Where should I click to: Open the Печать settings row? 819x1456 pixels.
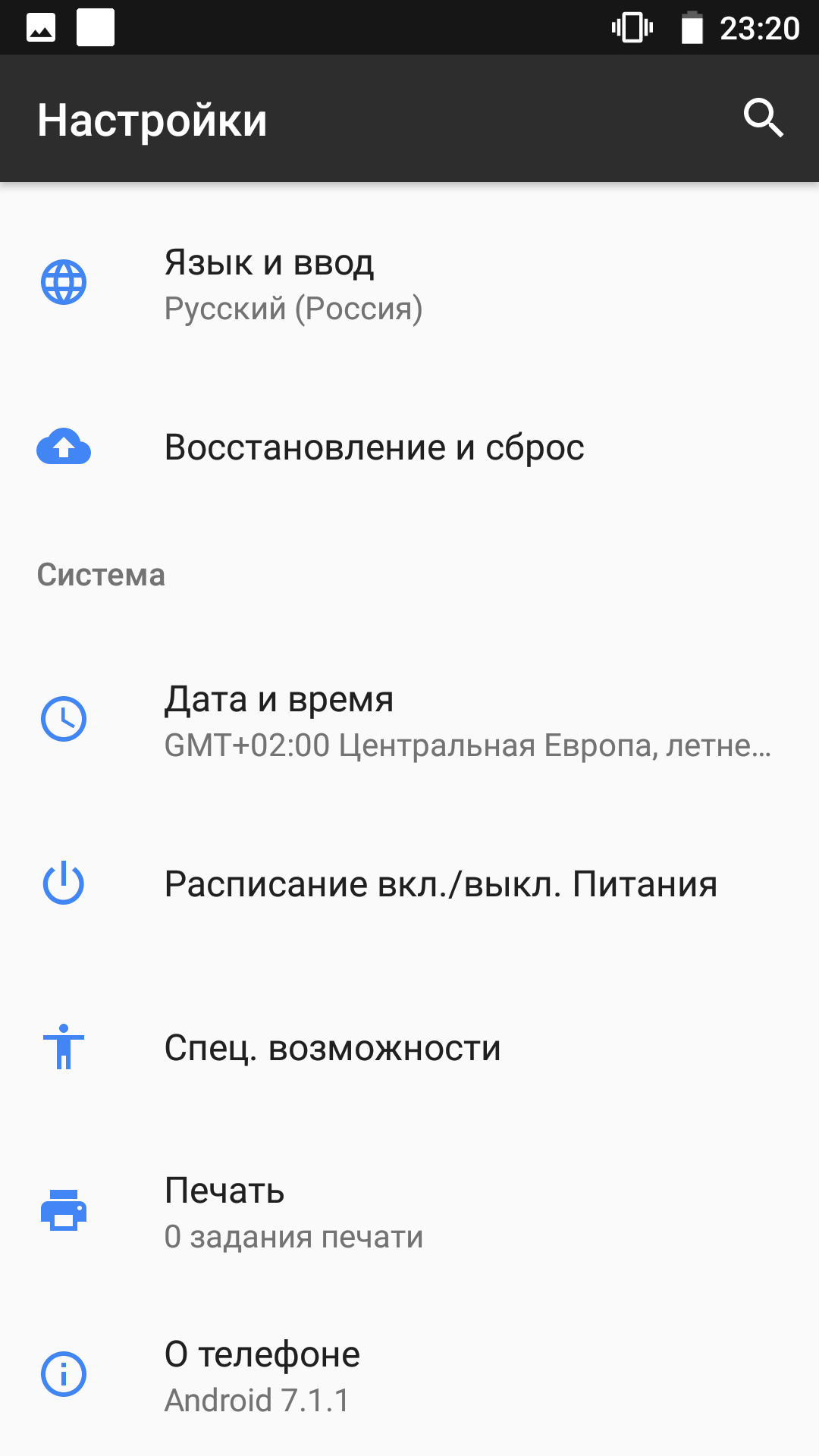click(409, 1211)
